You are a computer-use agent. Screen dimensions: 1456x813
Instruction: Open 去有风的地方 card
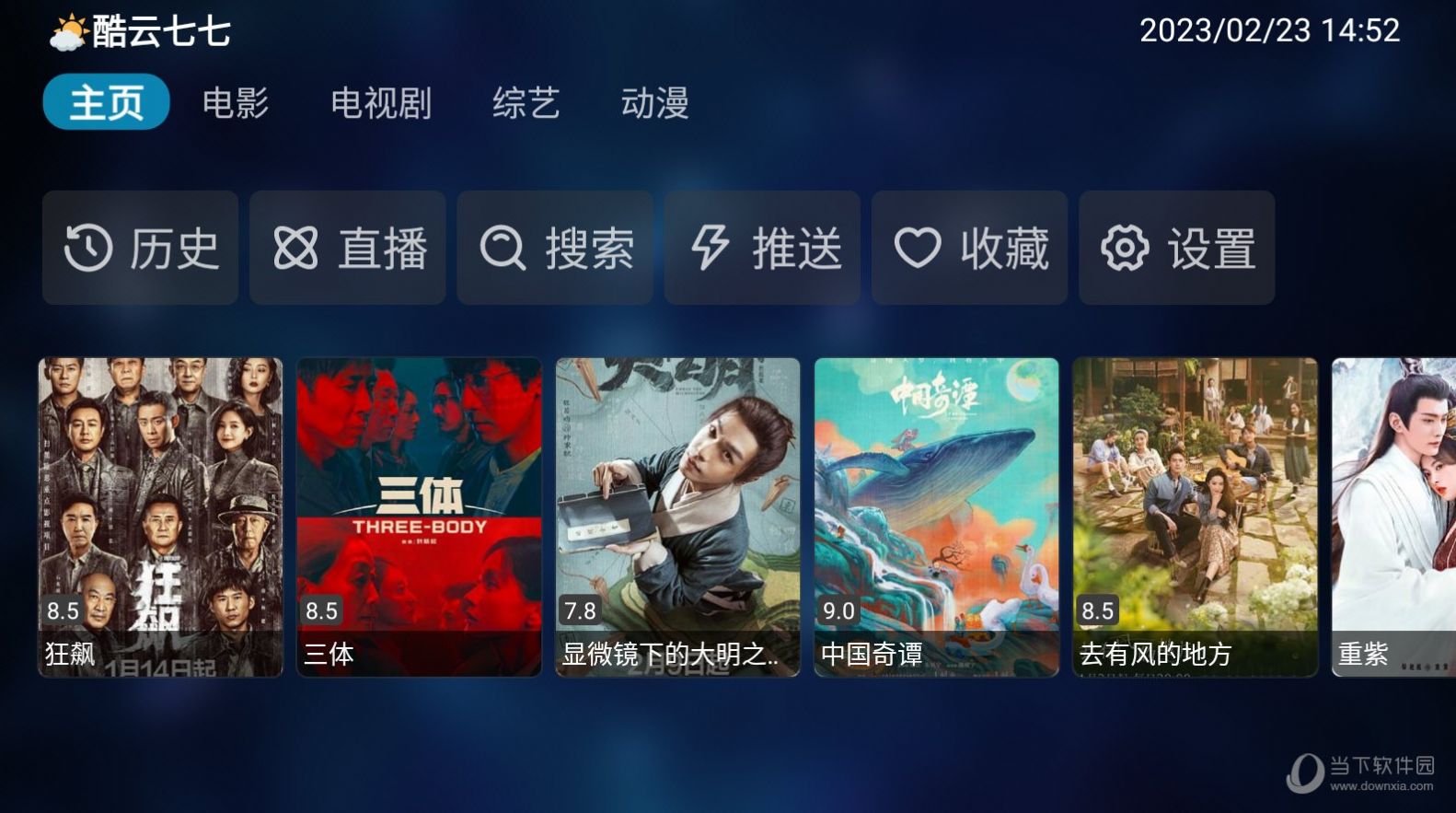pyautogui.click(x=1195, y=517)
